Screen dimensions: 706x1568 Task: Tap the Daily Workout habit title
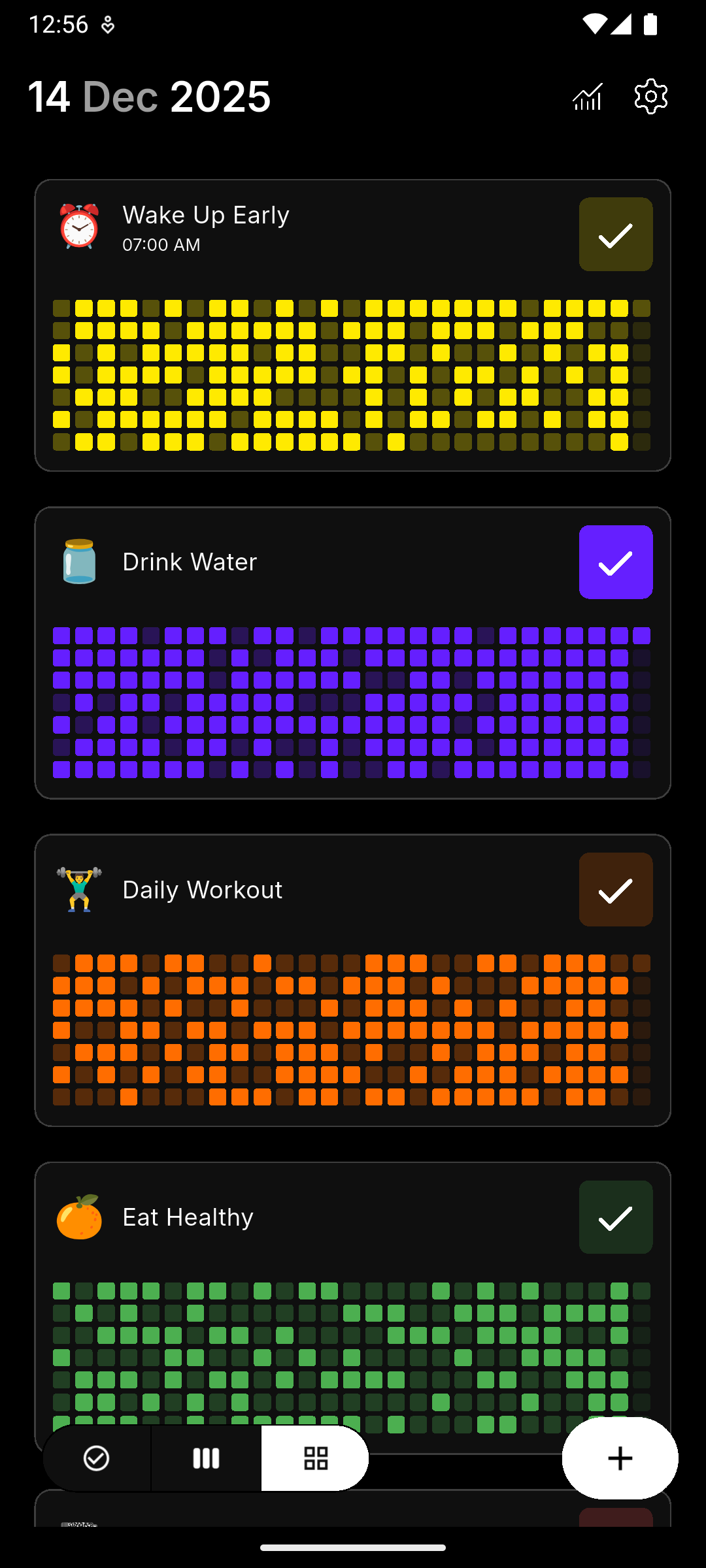[202, 890]
